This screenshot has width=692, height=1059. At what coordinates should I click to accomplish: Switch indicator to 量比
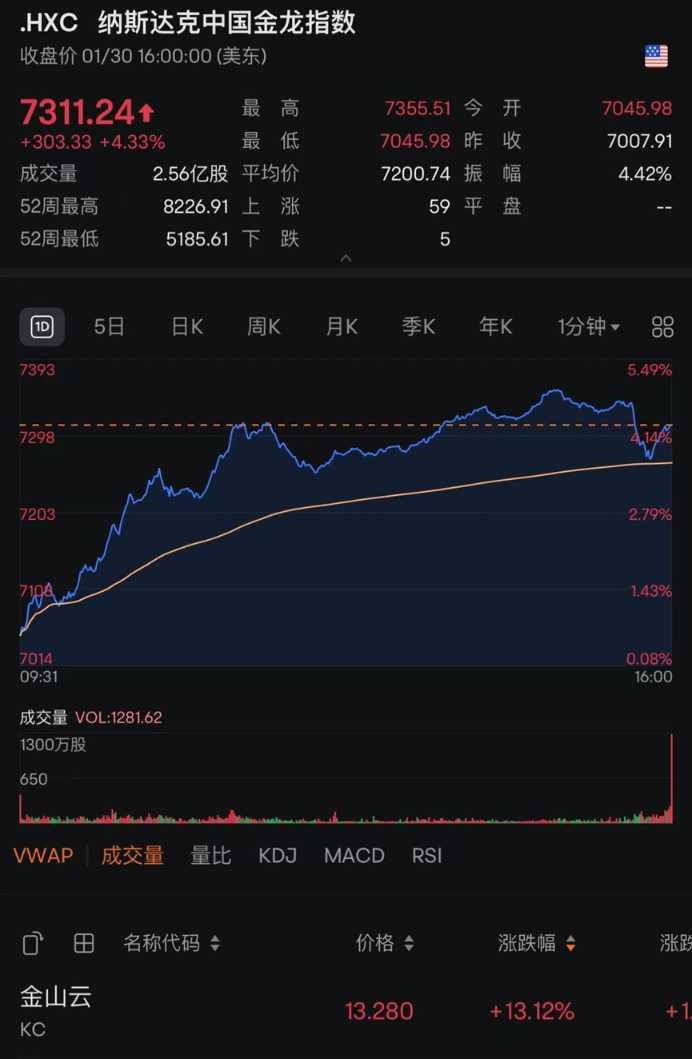click(211, 855)
